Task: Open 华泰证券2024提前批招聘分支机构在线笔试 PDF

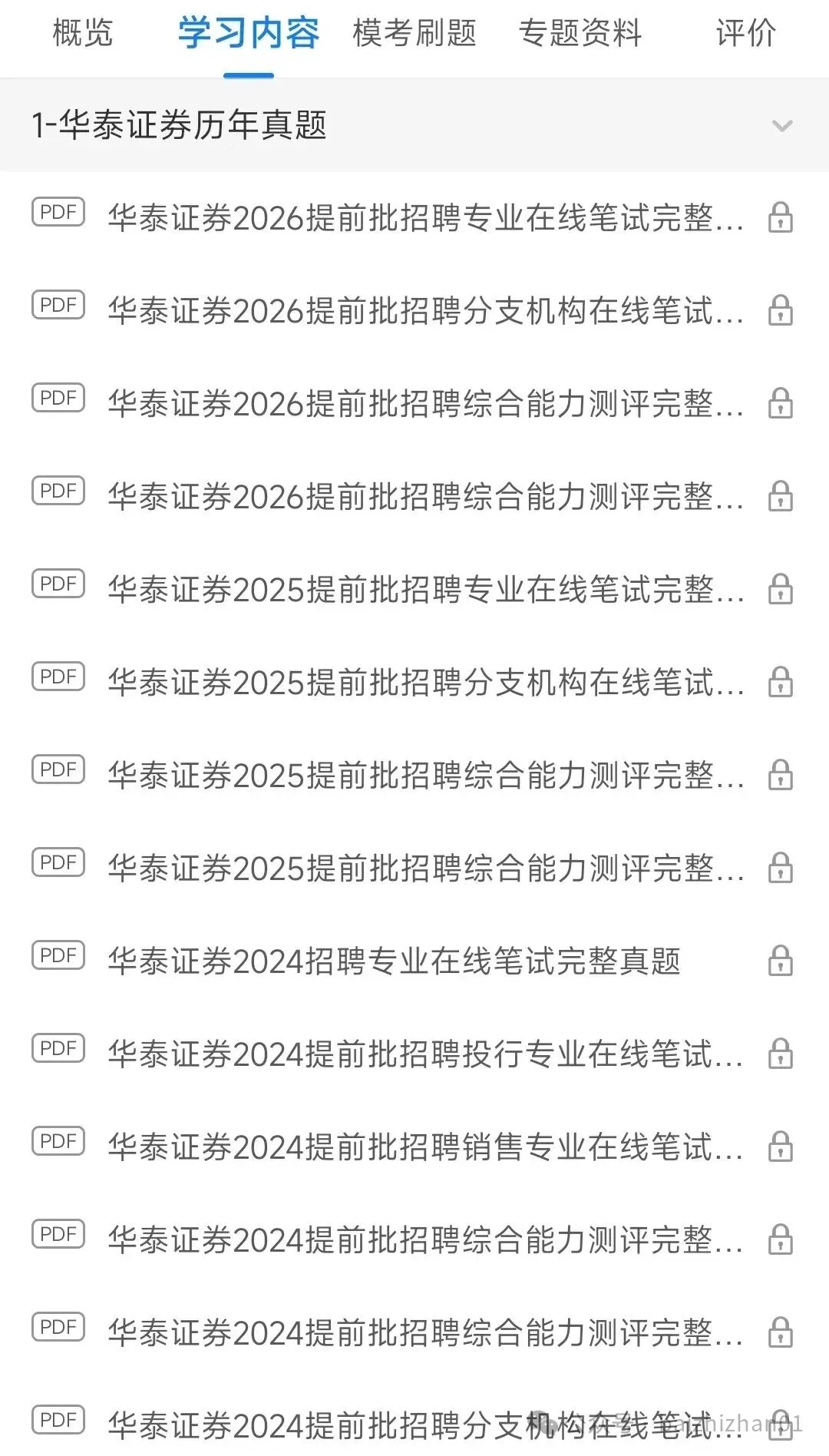Action: click(x=414, y=1425)
